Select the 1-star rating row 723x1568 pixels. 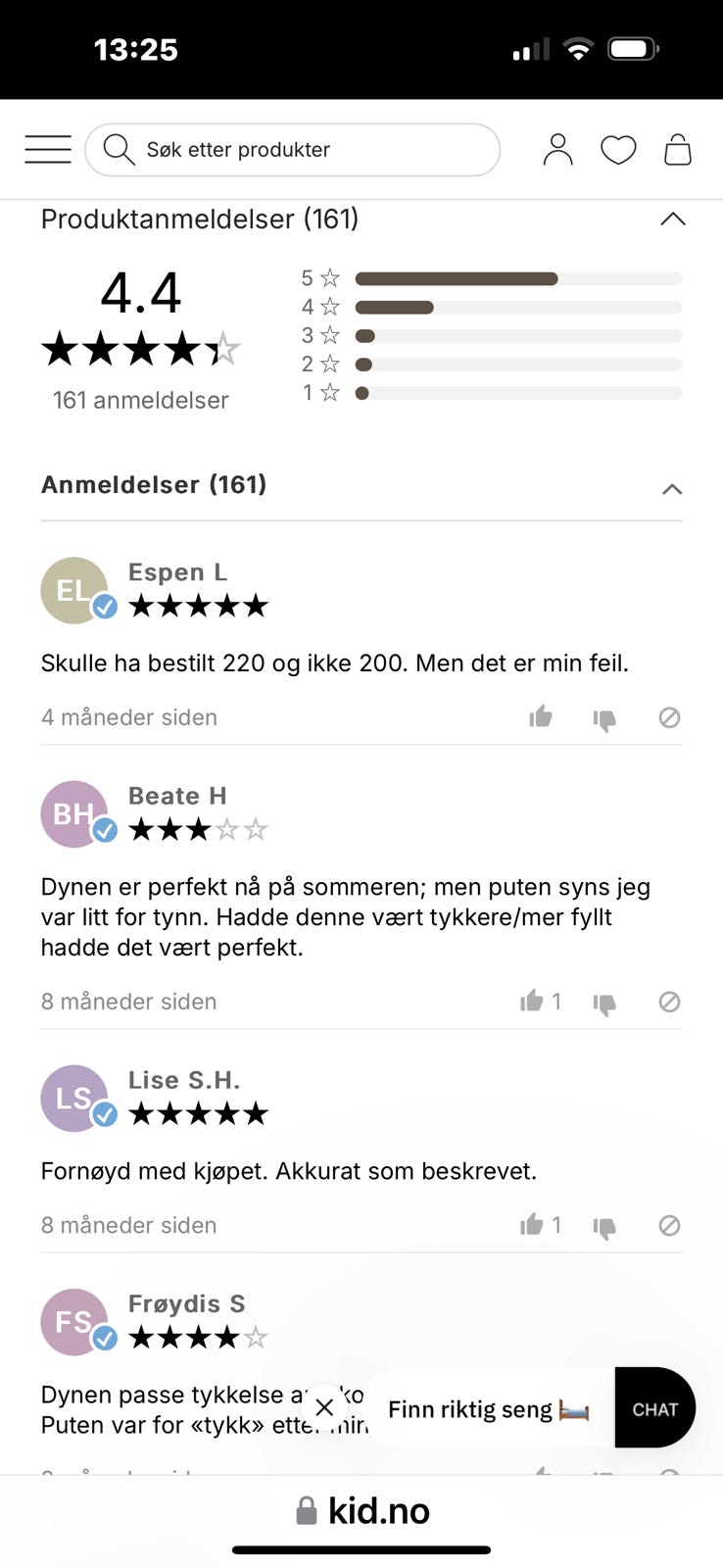click(x=518, y=394)
